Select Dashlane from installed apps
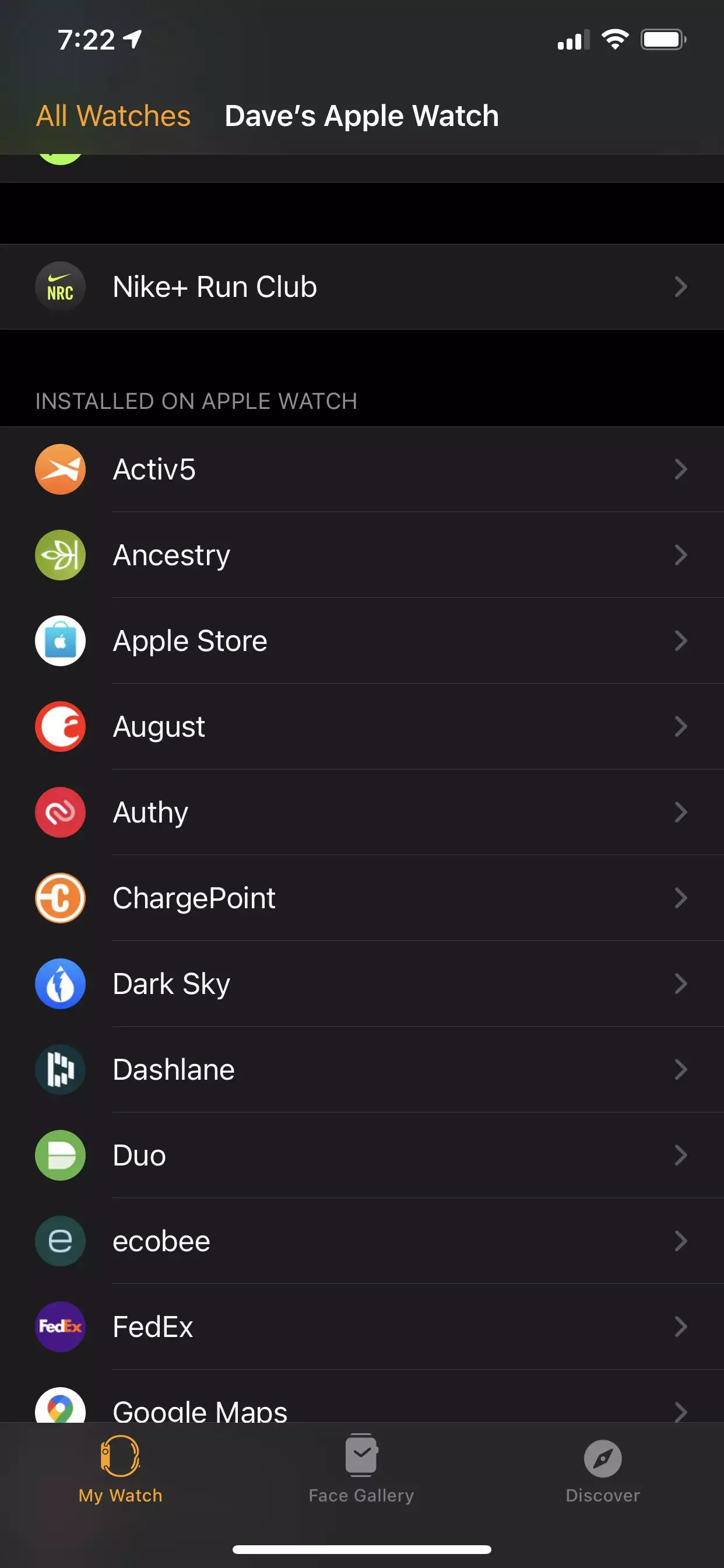The height and width of the screenshot is (1568, 724). [x=361, y=1070]
